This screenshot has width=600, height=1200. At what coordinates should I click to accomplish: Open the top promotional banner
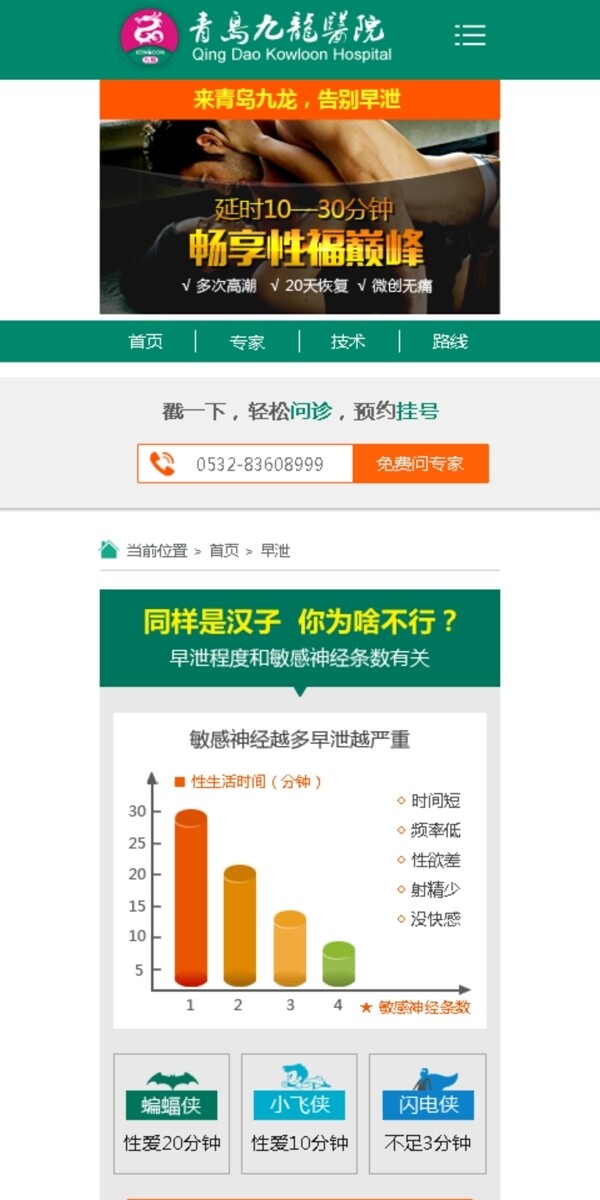299,198
